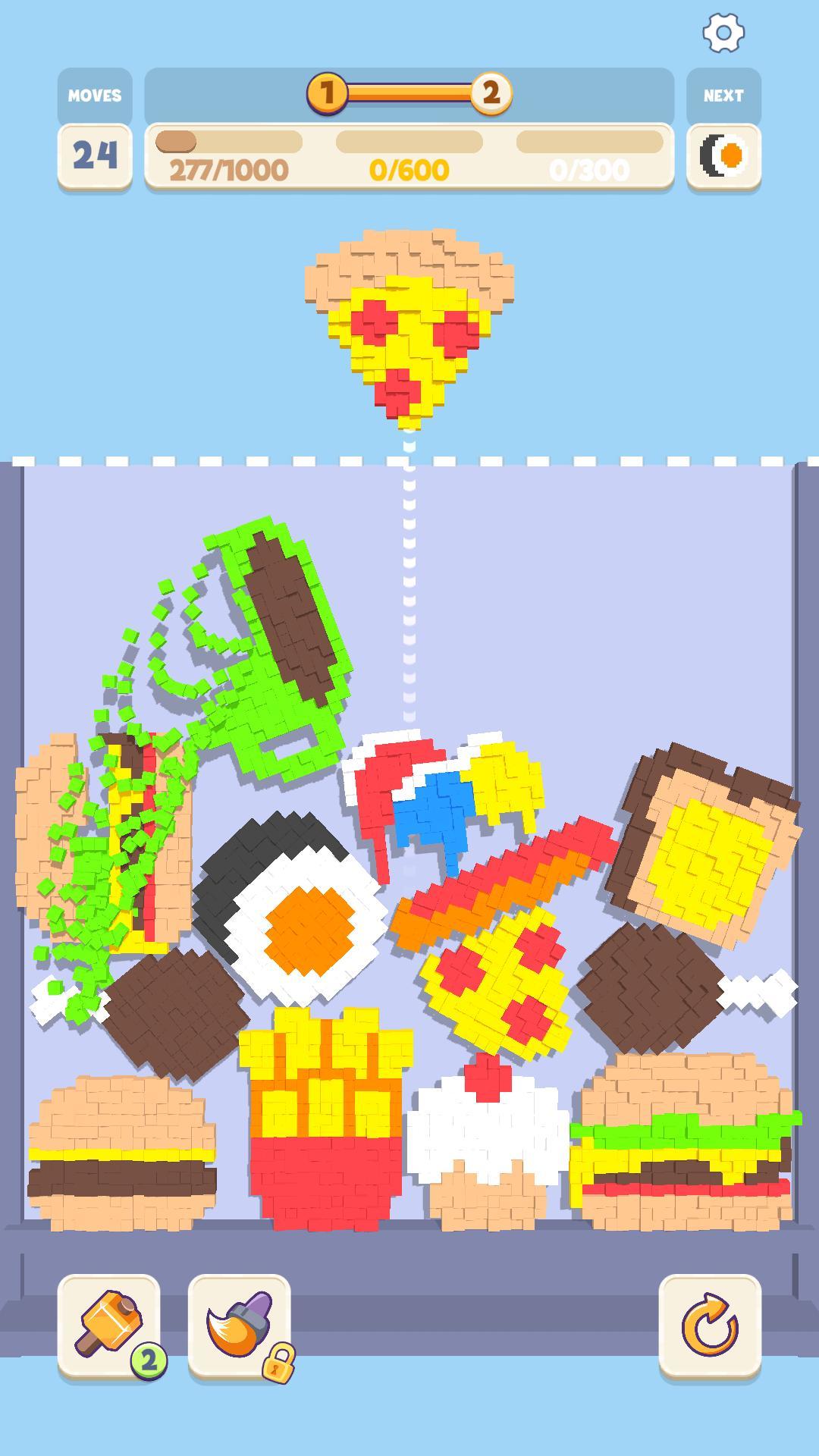Tap the orange circular arrow button
The image size is (819, 1456).
[709, 1326]
